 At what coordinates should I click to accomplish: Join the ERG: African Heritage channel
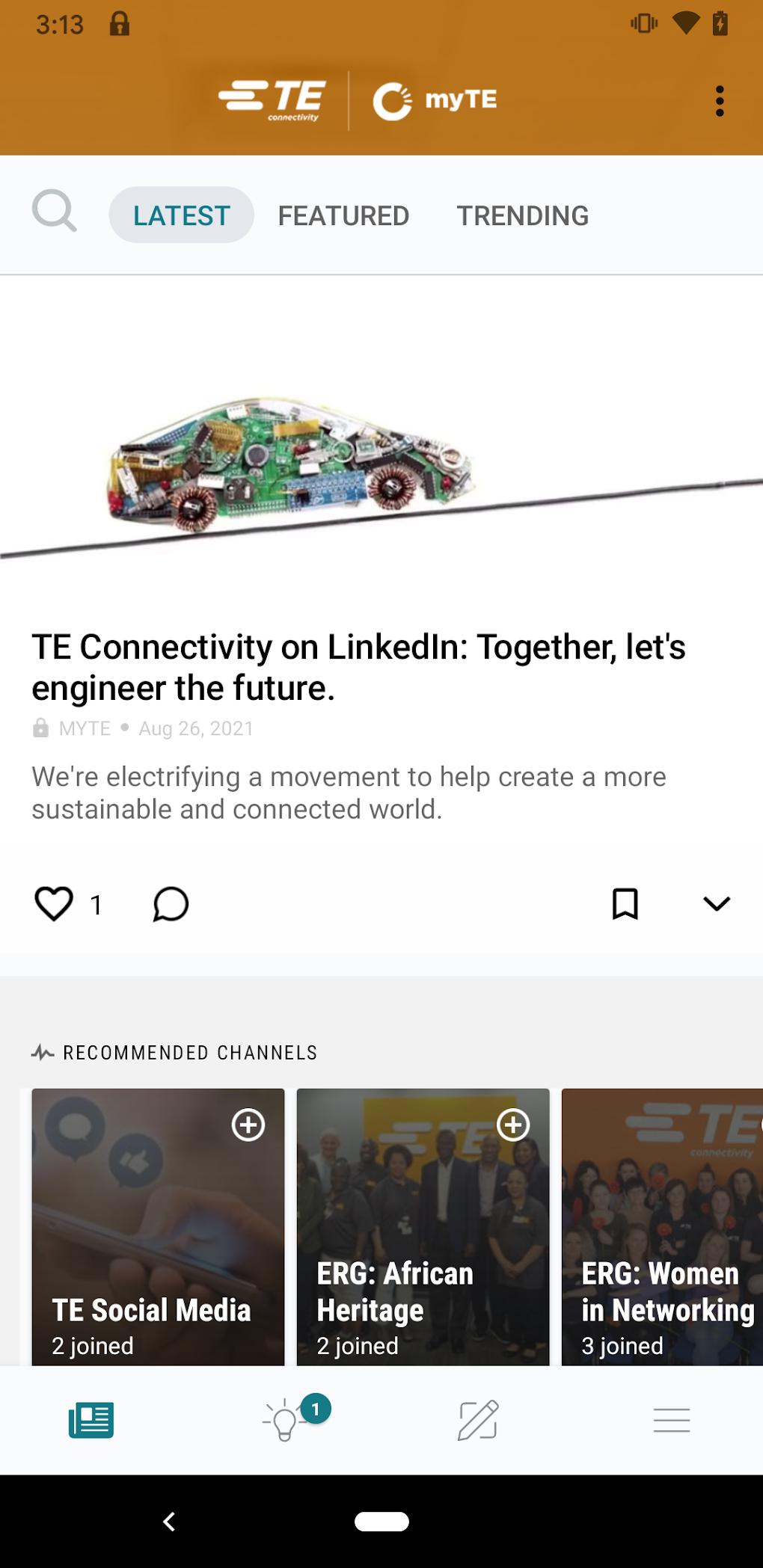pyautogui.click(x=514, y=1123)
